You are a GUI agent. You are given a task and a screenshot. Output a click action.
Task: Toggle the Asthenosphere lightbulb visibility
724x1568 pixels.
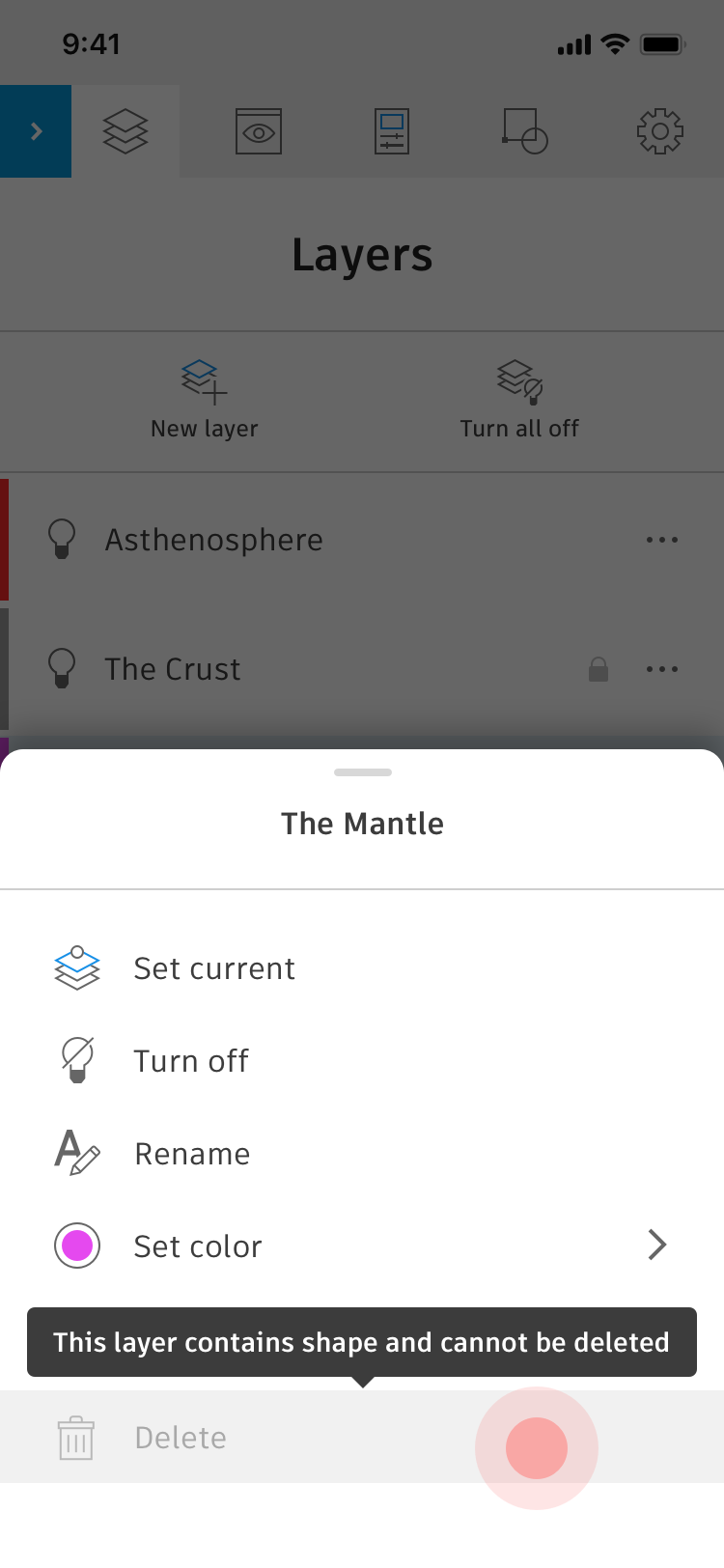[x=62, y=539]
